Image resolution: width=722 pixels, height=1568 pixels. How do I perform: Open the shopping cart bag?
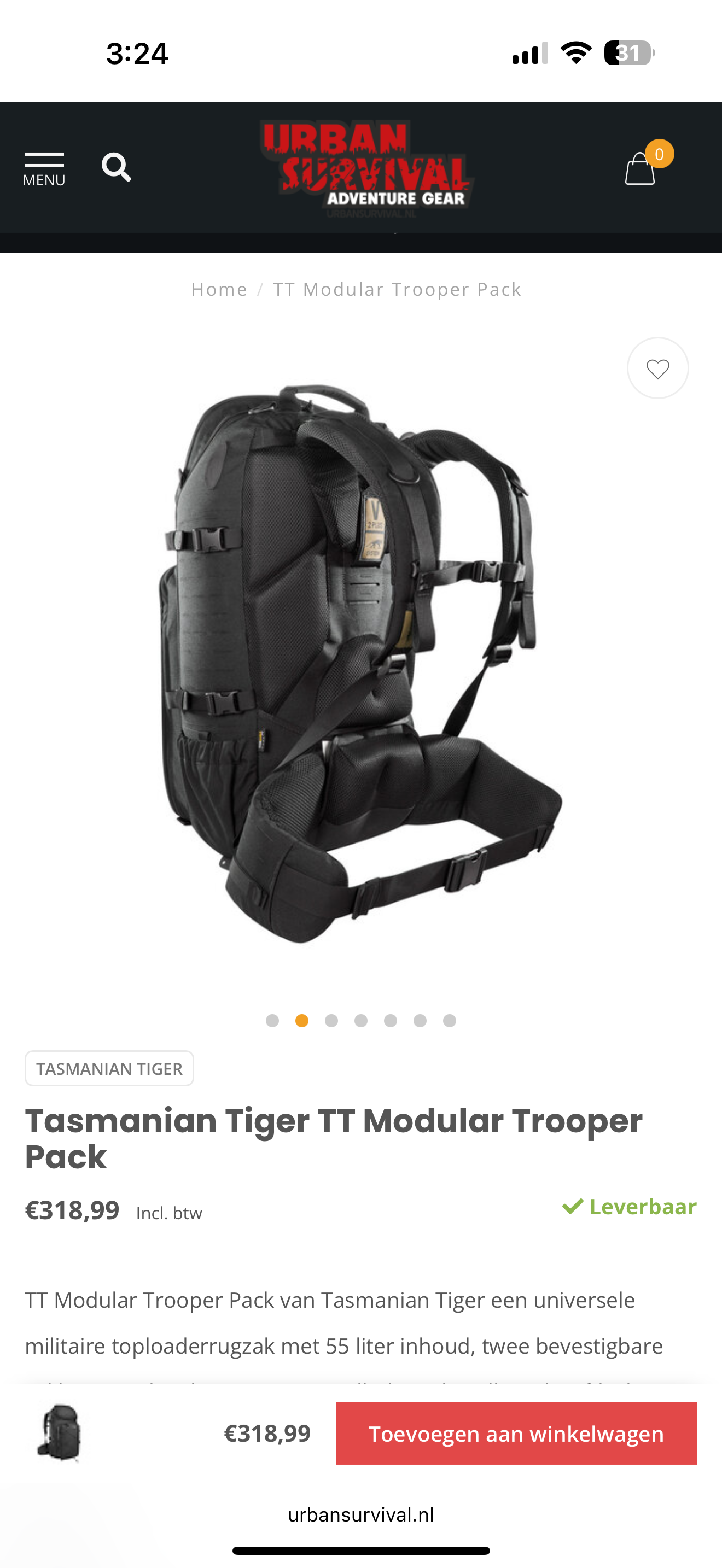[x=641, y=168]
